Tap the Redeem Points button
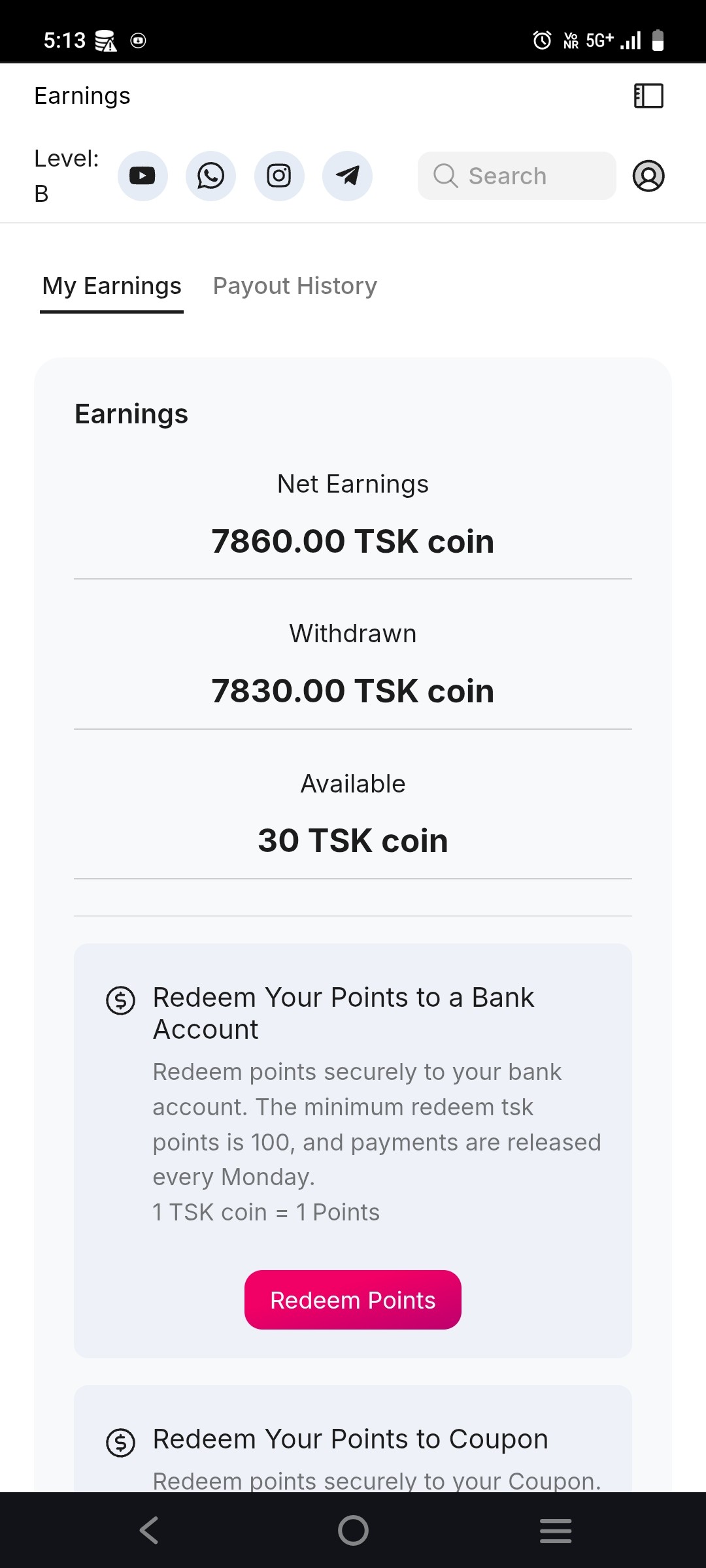Image resolution: width=706 pixels, height=1568 pixels. point(353,1300)
